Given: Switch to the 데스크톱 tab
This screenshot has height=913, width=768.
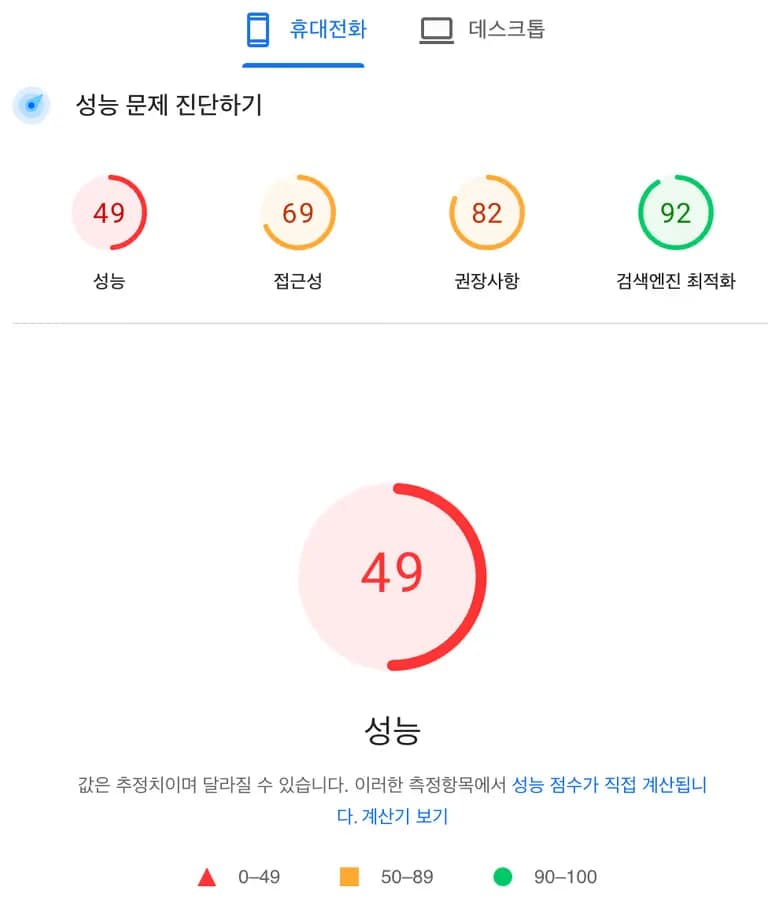Looking at the screenshot, I should pos(481,31).
